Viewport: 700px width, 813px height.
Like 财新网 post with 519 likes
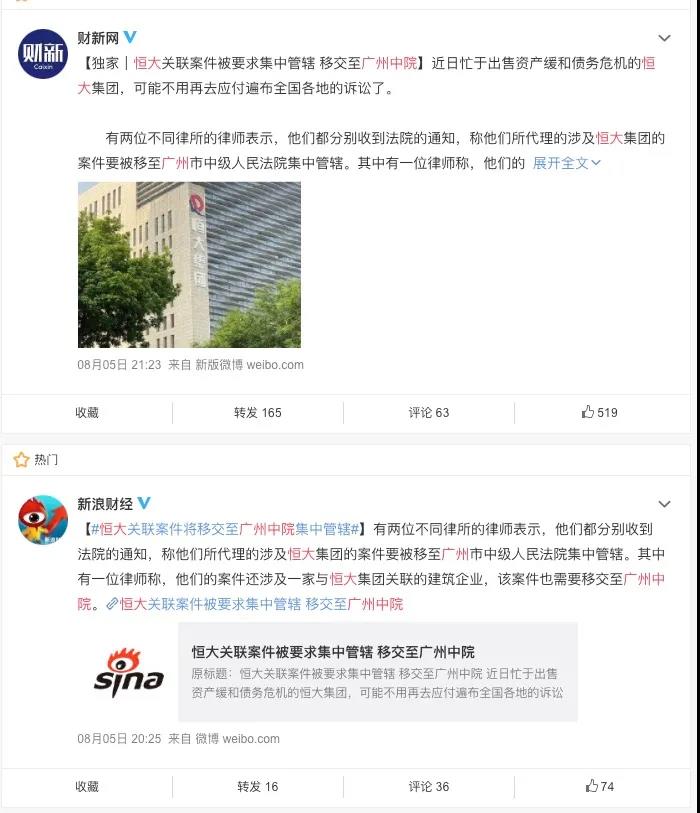pos(600,412)
